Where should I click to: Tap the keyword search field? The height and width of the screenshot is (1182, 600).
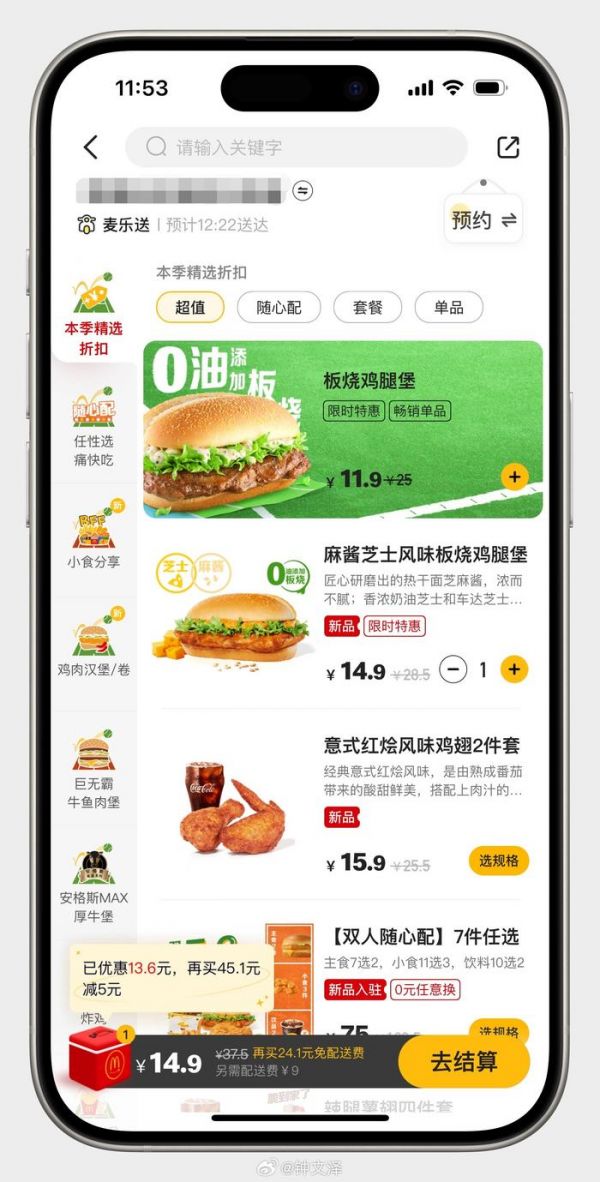pyautogui.click(x=296, y=147)
